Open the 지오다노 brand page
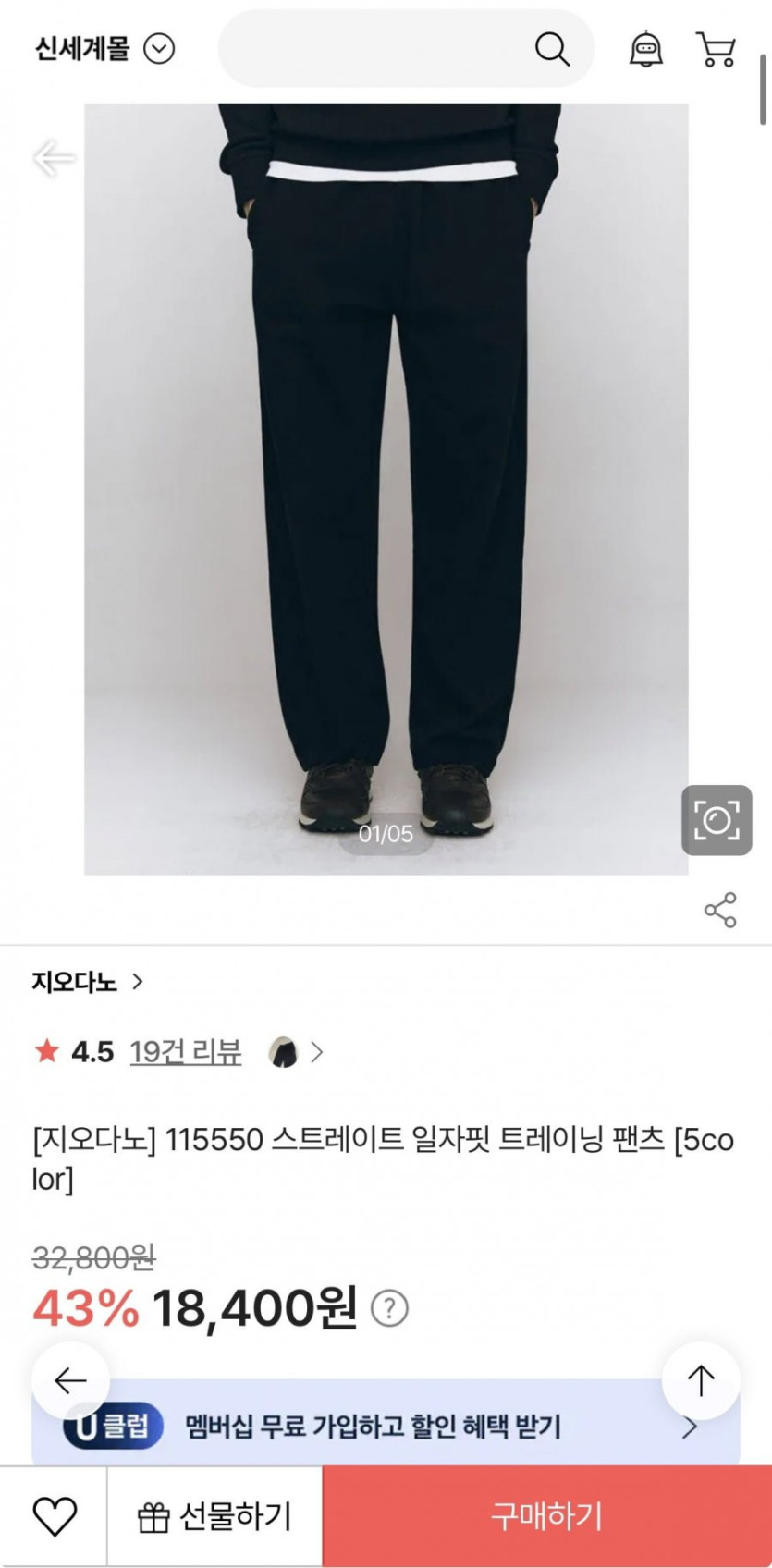This screenshot has height=1568, width=772. point(88,981)
